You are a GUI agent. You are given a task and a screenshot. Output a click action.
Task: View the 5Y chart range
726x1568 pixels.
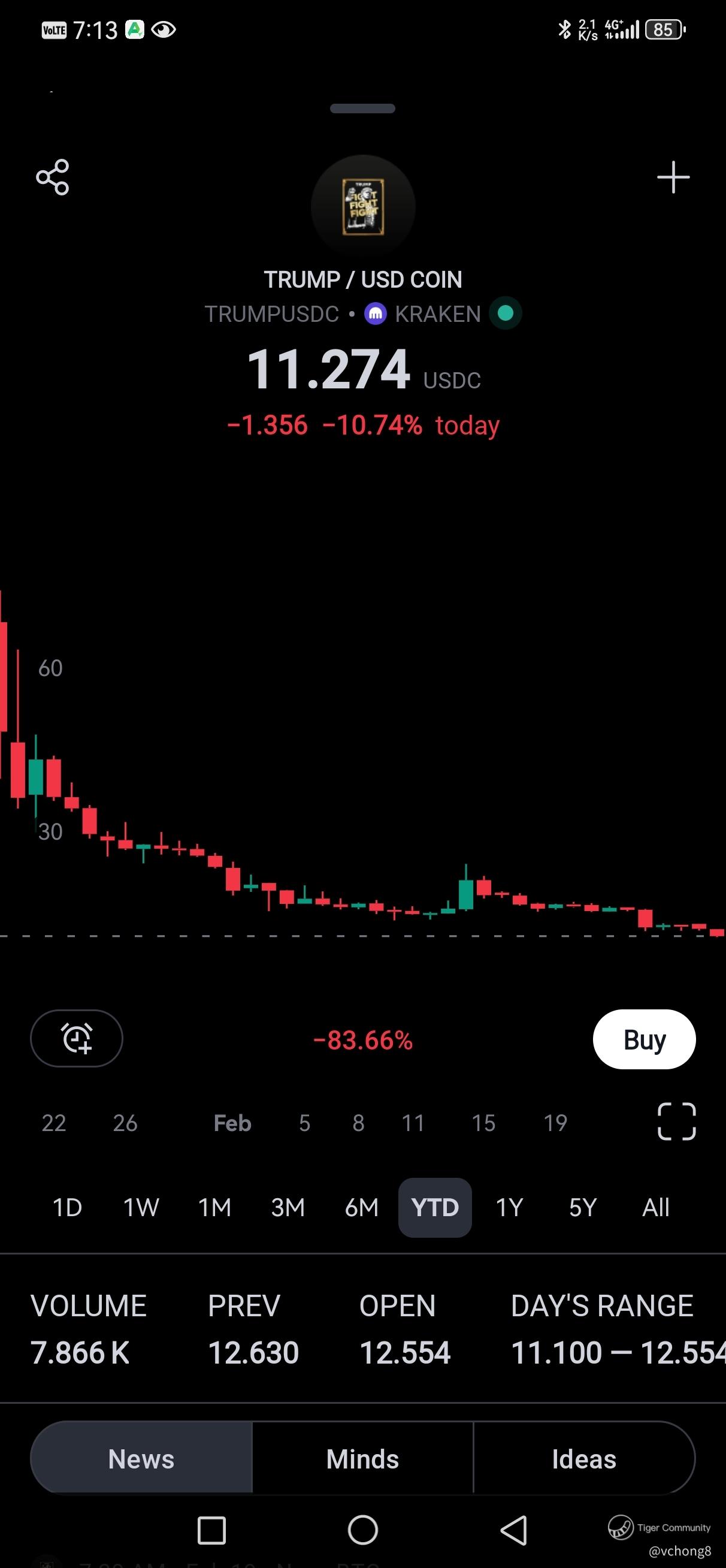pyautogui.click(x=582, y=1208)
